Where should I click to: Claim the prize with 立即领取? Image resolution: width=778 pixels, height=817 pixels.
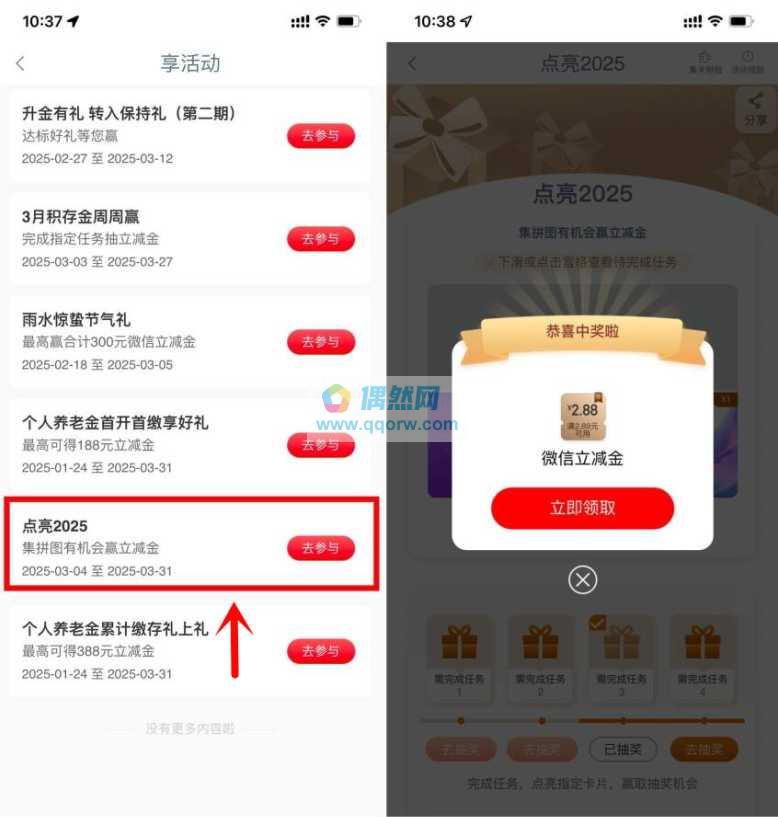582,508
